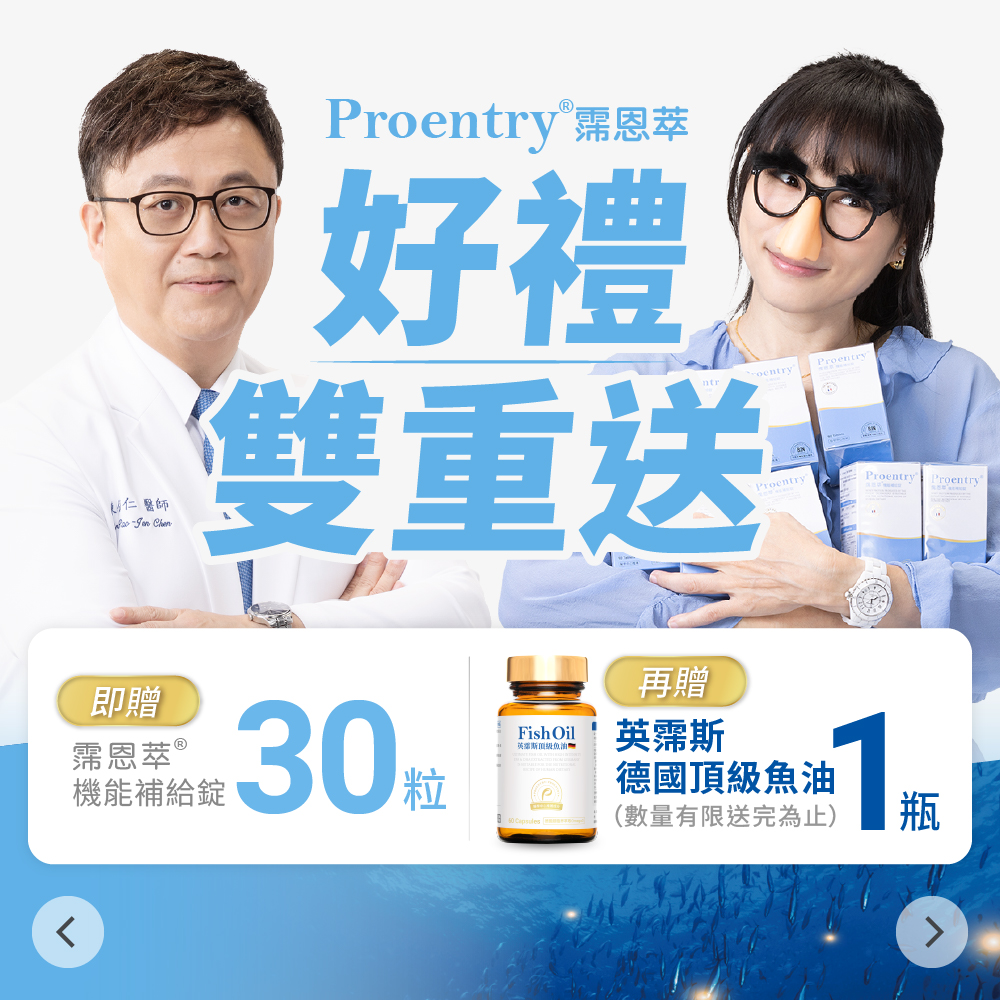Go to the previous banner slide
This screenshot has width=1000, height=1000.
[x=68, y=932]
